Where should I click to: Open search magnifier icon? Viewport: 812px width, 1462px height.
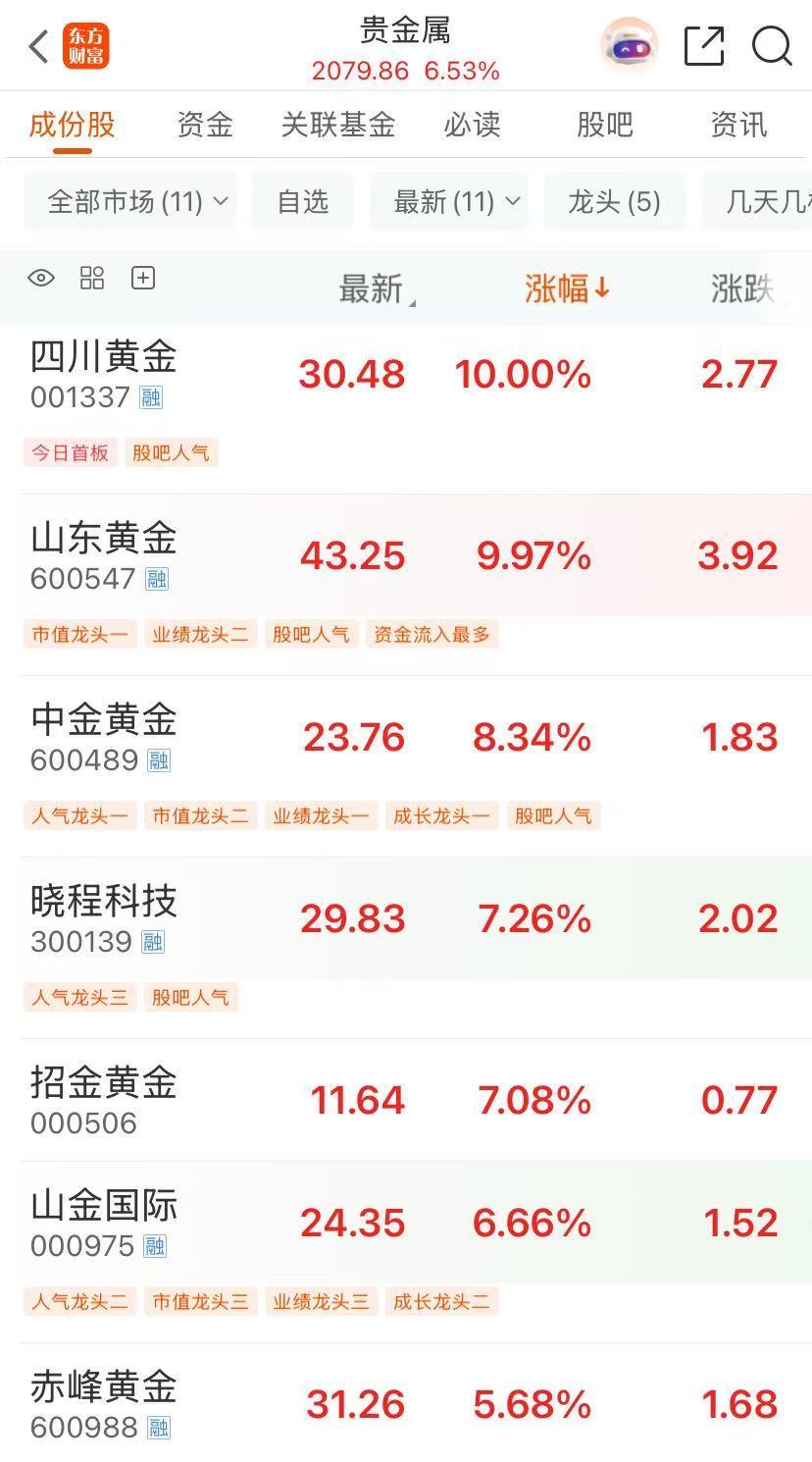772,46
